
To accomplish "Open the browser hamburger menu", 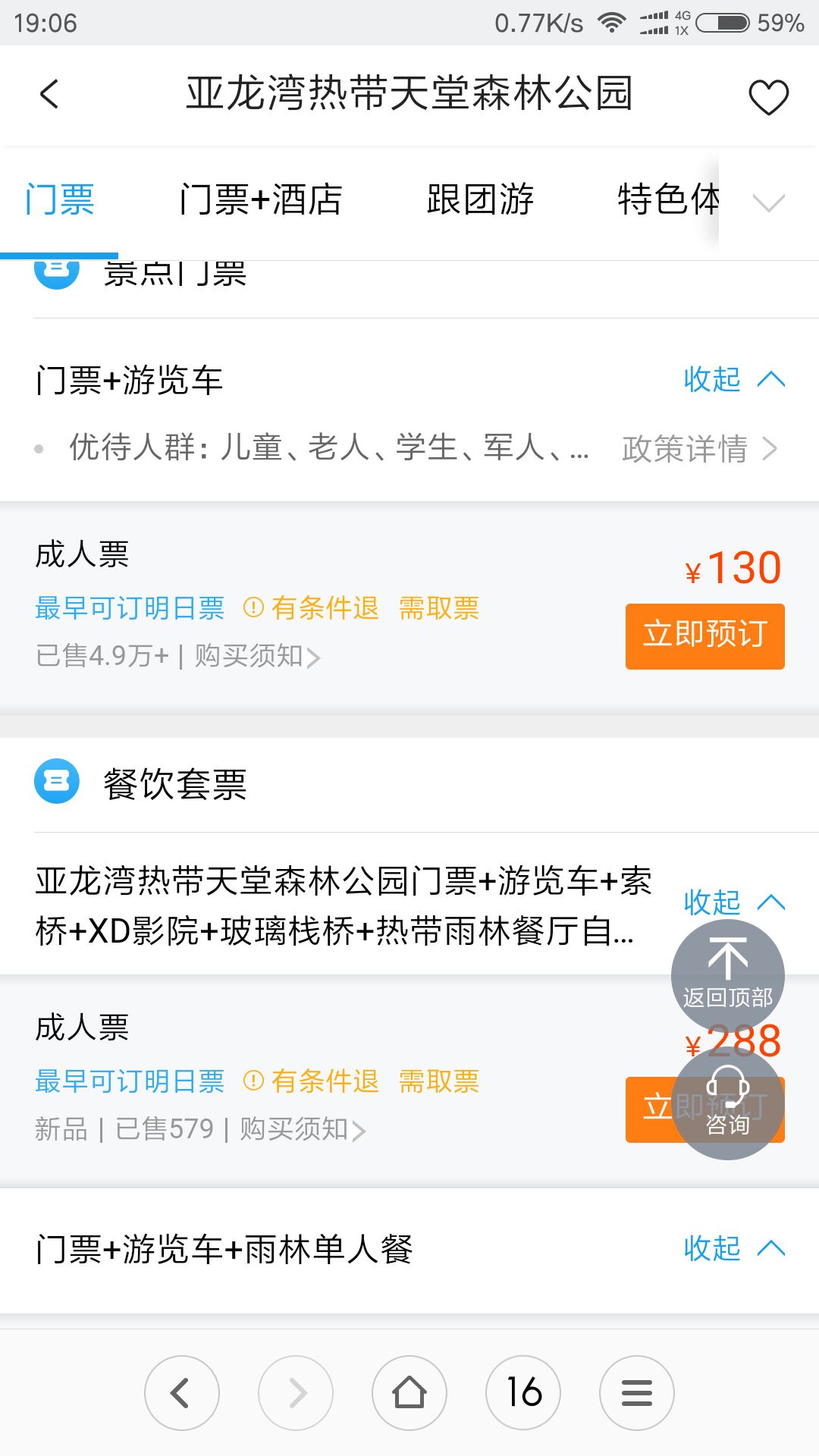I will pos(637,1393).
